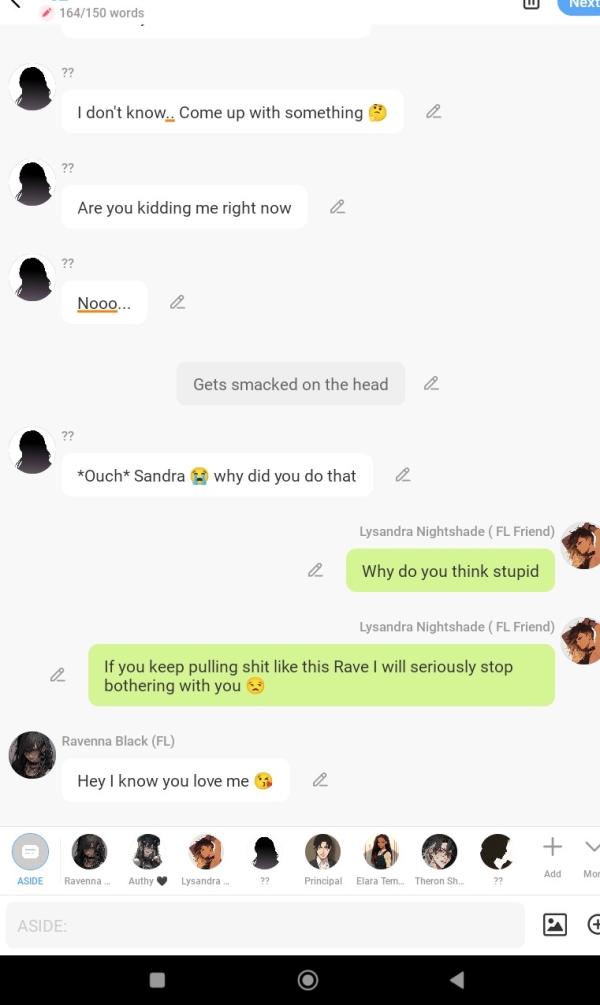This screenshot has width=600, height=1005.
Task: Edit the "Why do you think stupid" message
Action: coord(315,570)
